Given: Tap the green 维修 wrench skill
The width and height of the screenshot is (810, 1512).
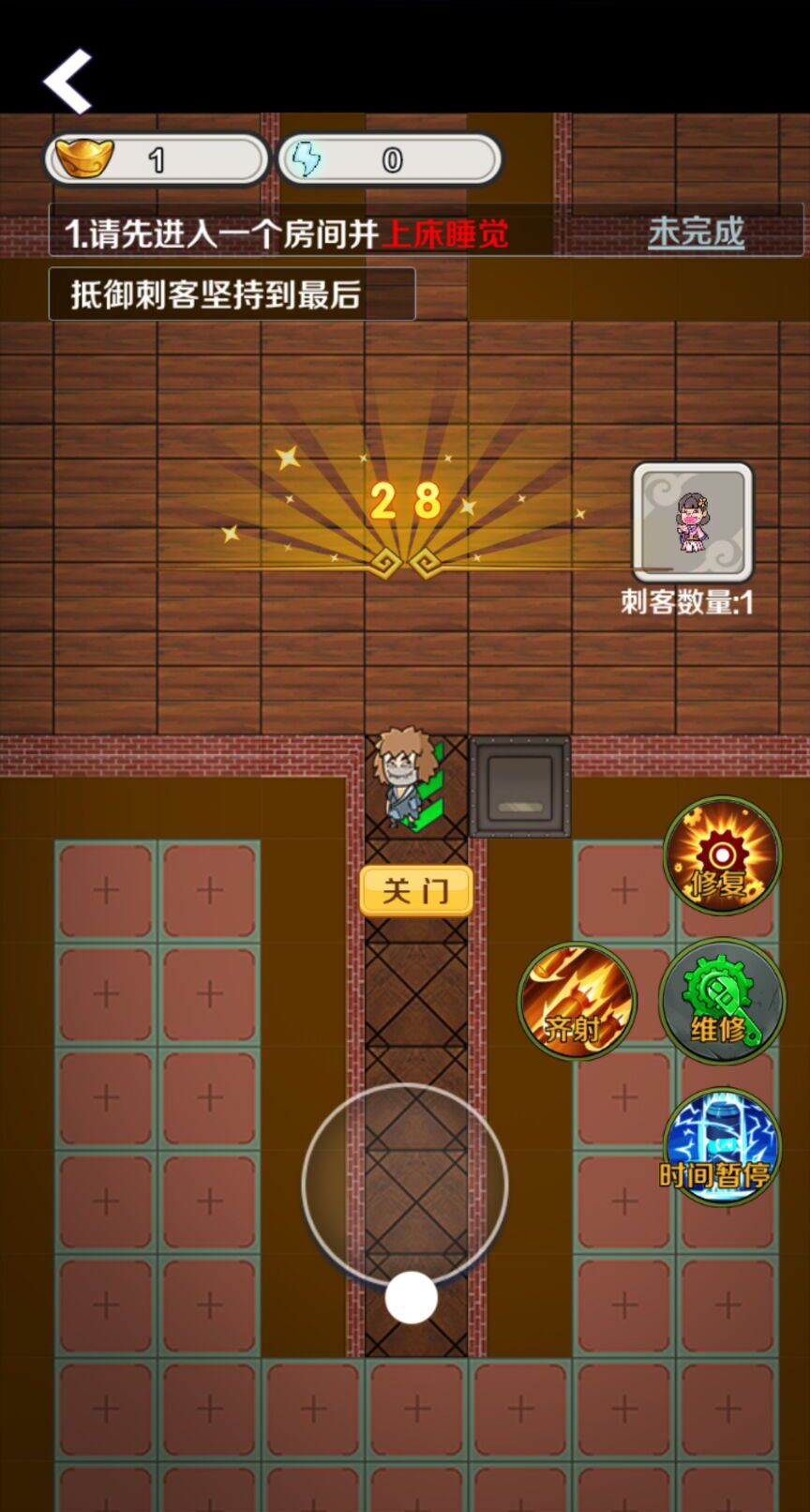Looking at the screenshot, I should [x=722, y=1001].
